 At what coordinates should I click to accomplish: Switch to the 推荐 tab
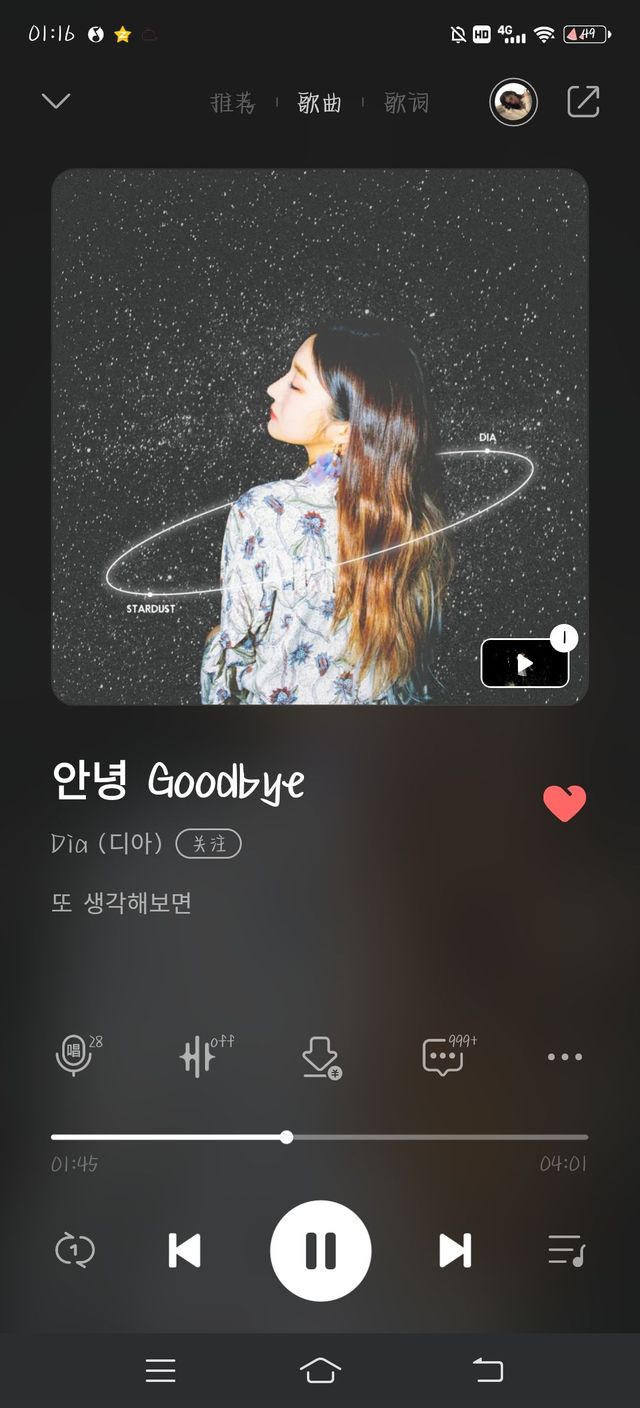click(233, 103)
